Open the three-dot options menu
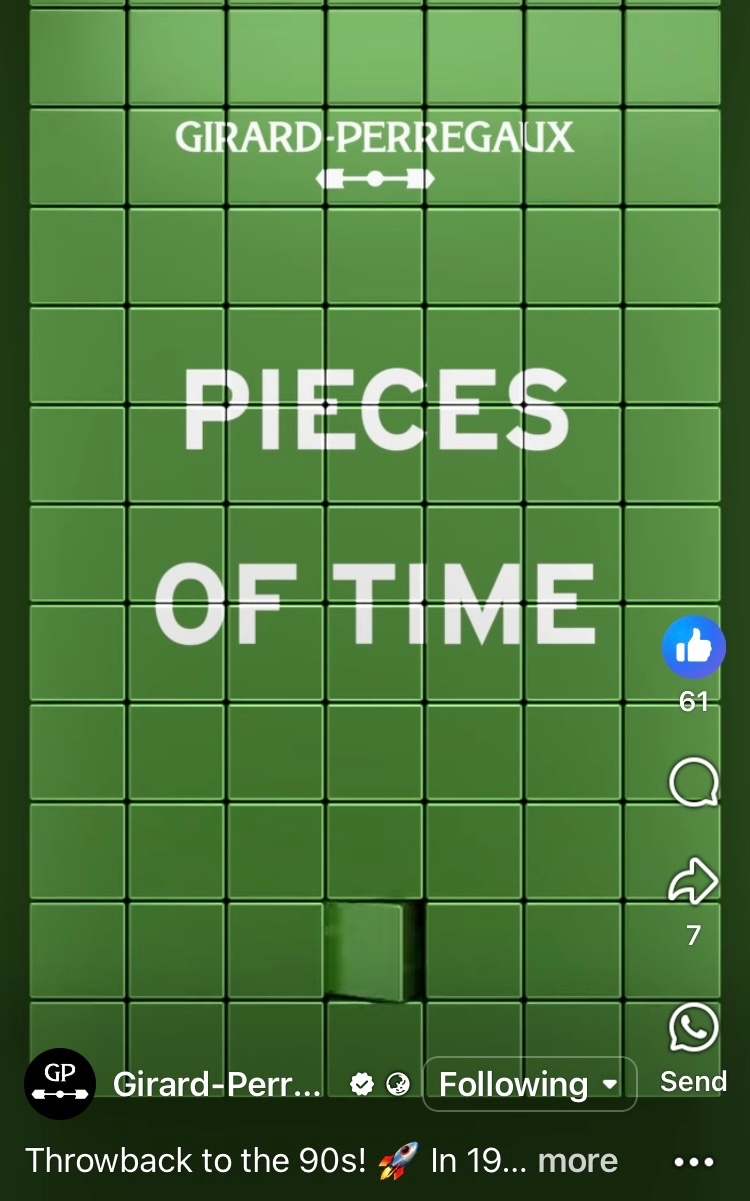 [x=694, y=1162]
